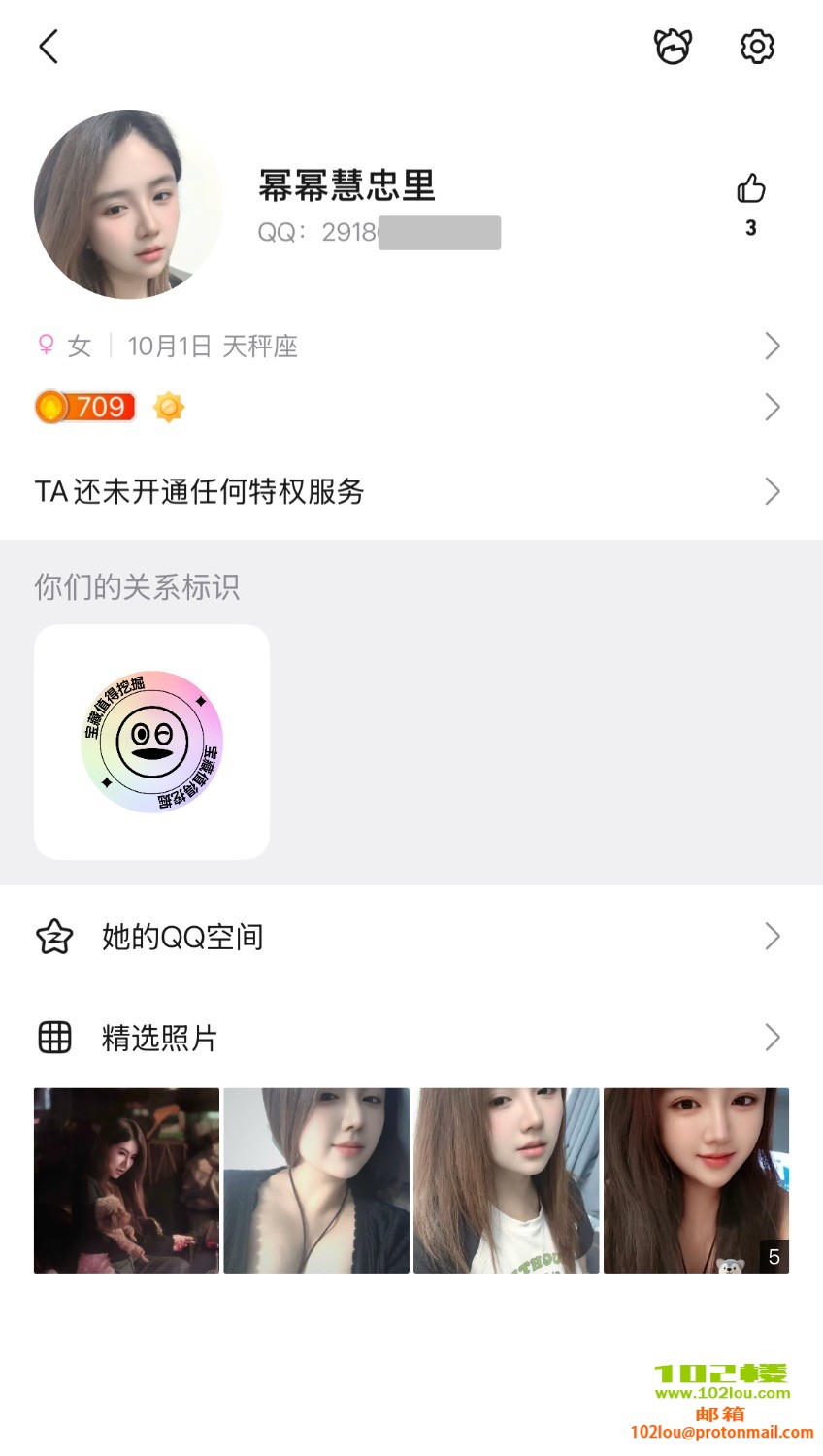Open the 宝藏值得挖掘 relationship badge card
823x1456 pixels.
(151, 742)
